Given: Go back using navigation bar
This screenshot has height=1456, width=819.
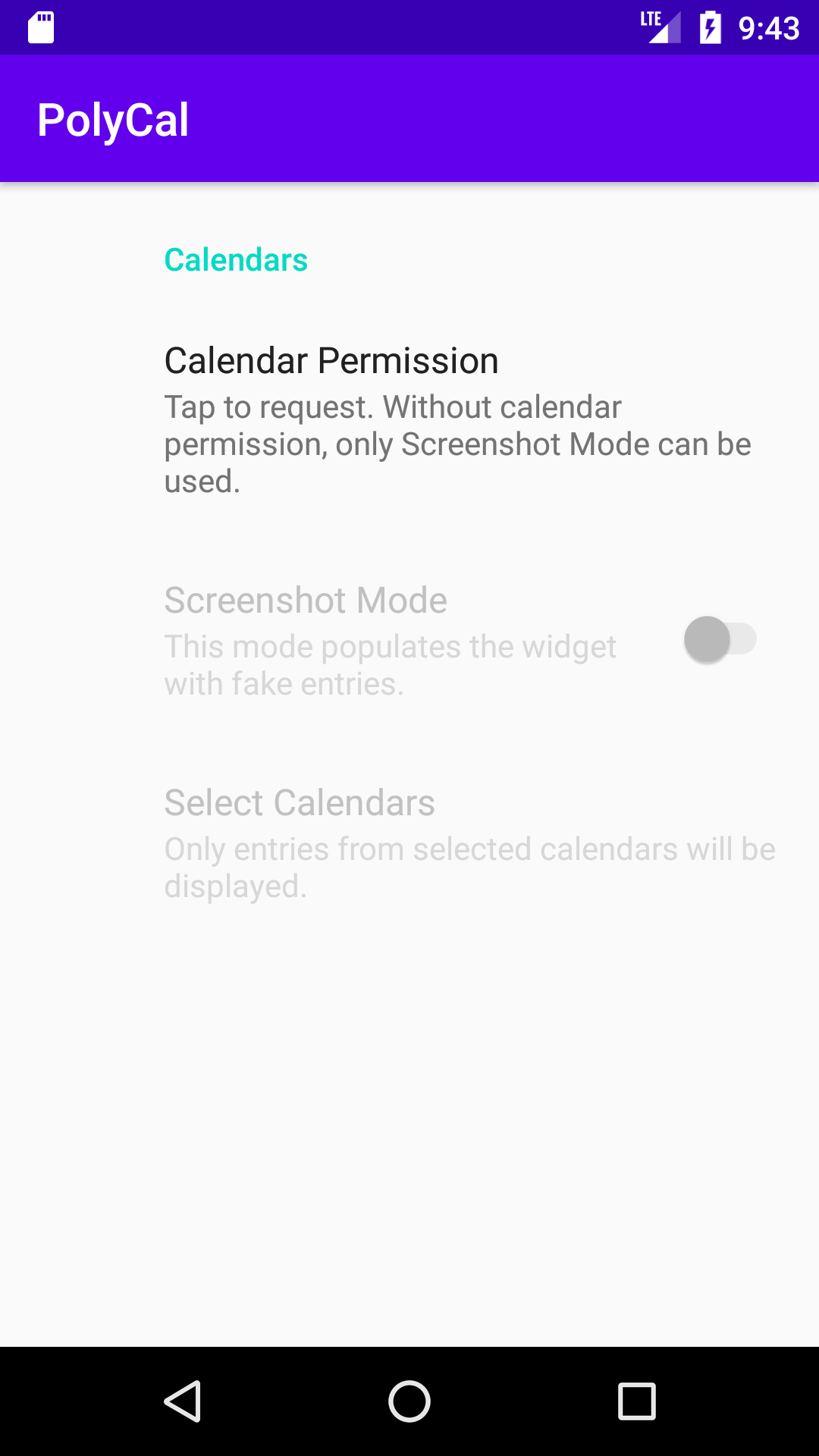Looking at the screenshot, I should coord(183,1401).
